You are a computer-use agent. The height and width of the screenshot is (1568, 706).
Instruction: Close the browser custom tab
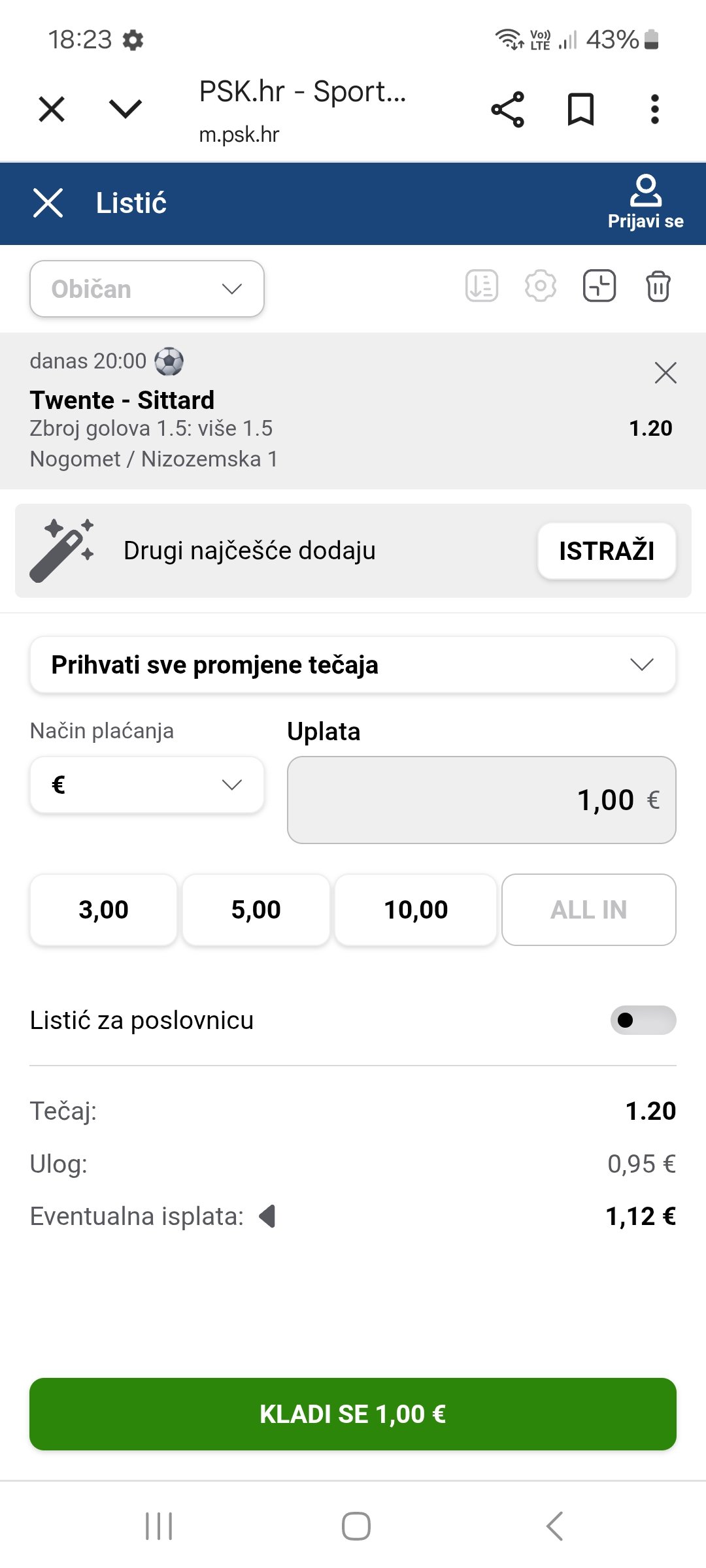coord(52,109)
